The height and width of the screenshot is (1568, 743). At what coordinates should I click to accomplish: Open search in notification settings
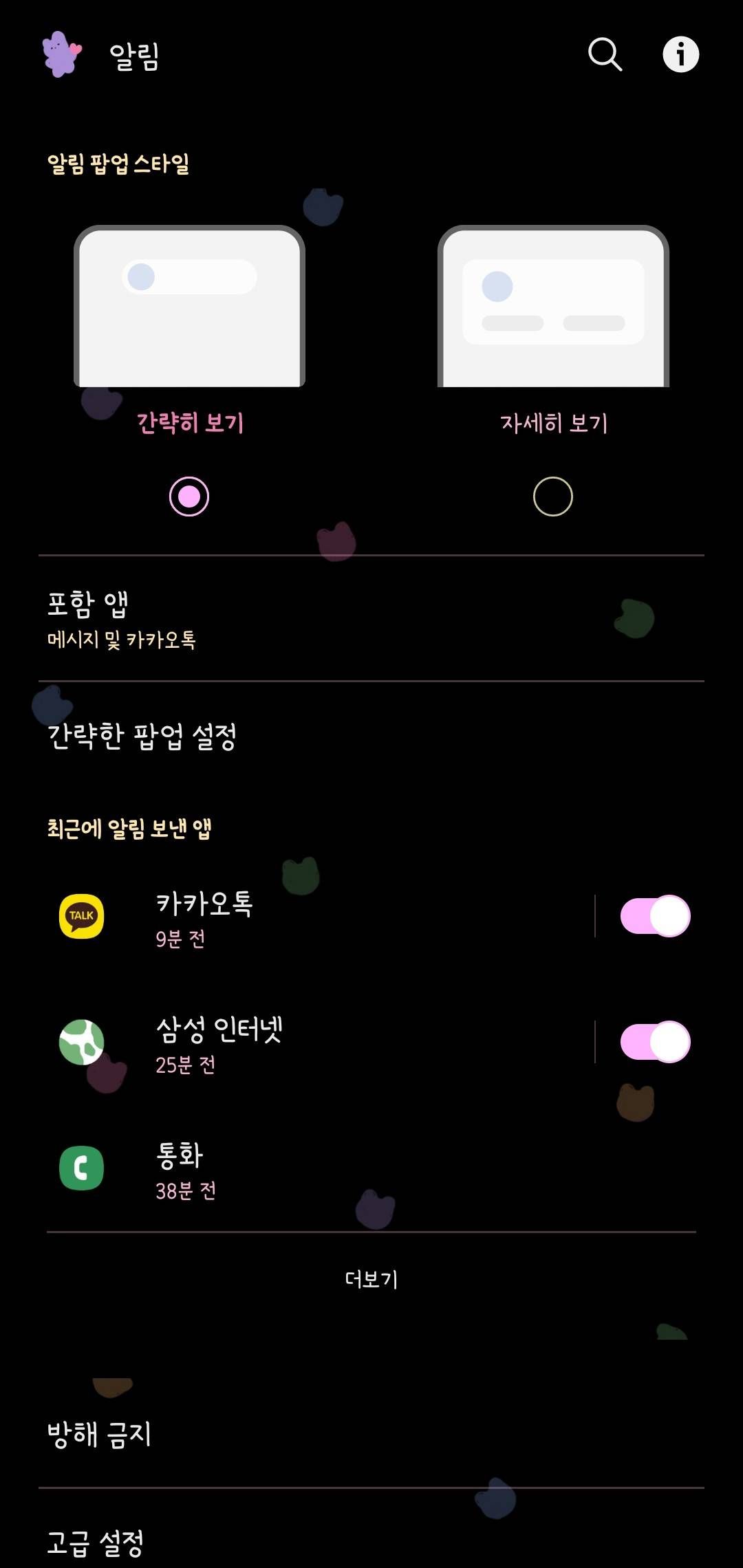point(605,54)
